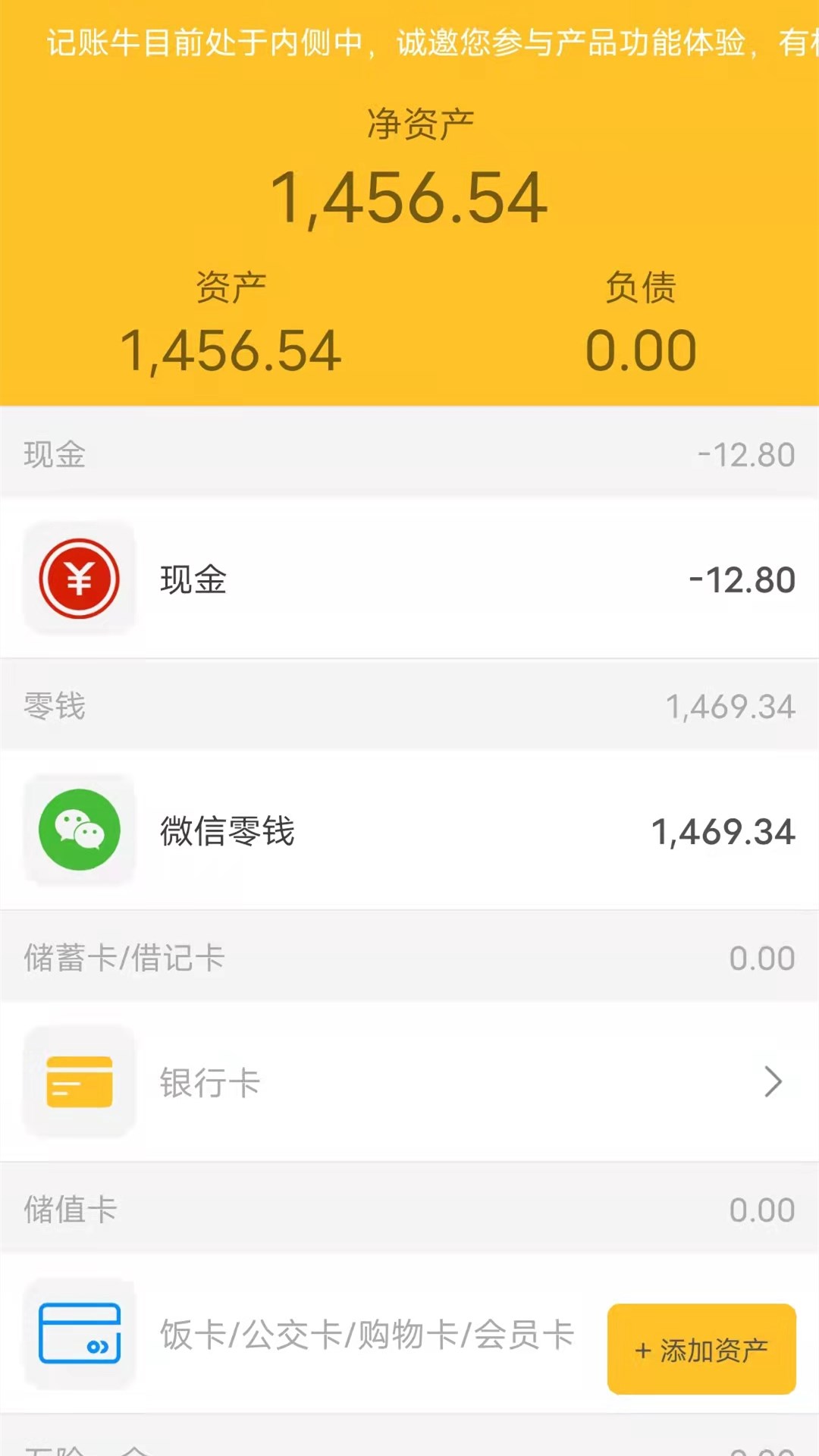Tap the + 添加资产 button
The width and height of the screenshot is (819, 1456).
pos(700,1348)
